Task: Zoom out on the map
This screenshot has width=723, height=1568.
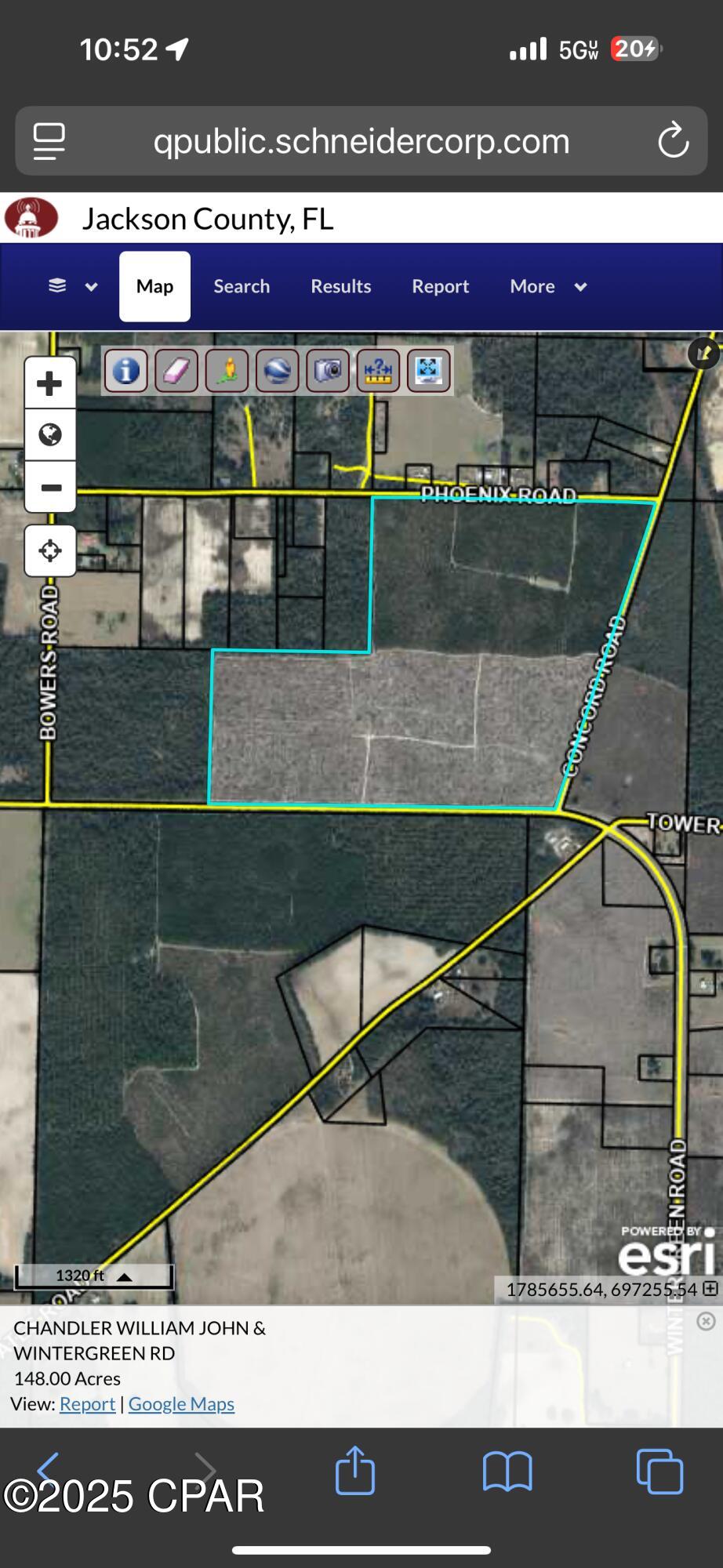Action: point(50,487)
